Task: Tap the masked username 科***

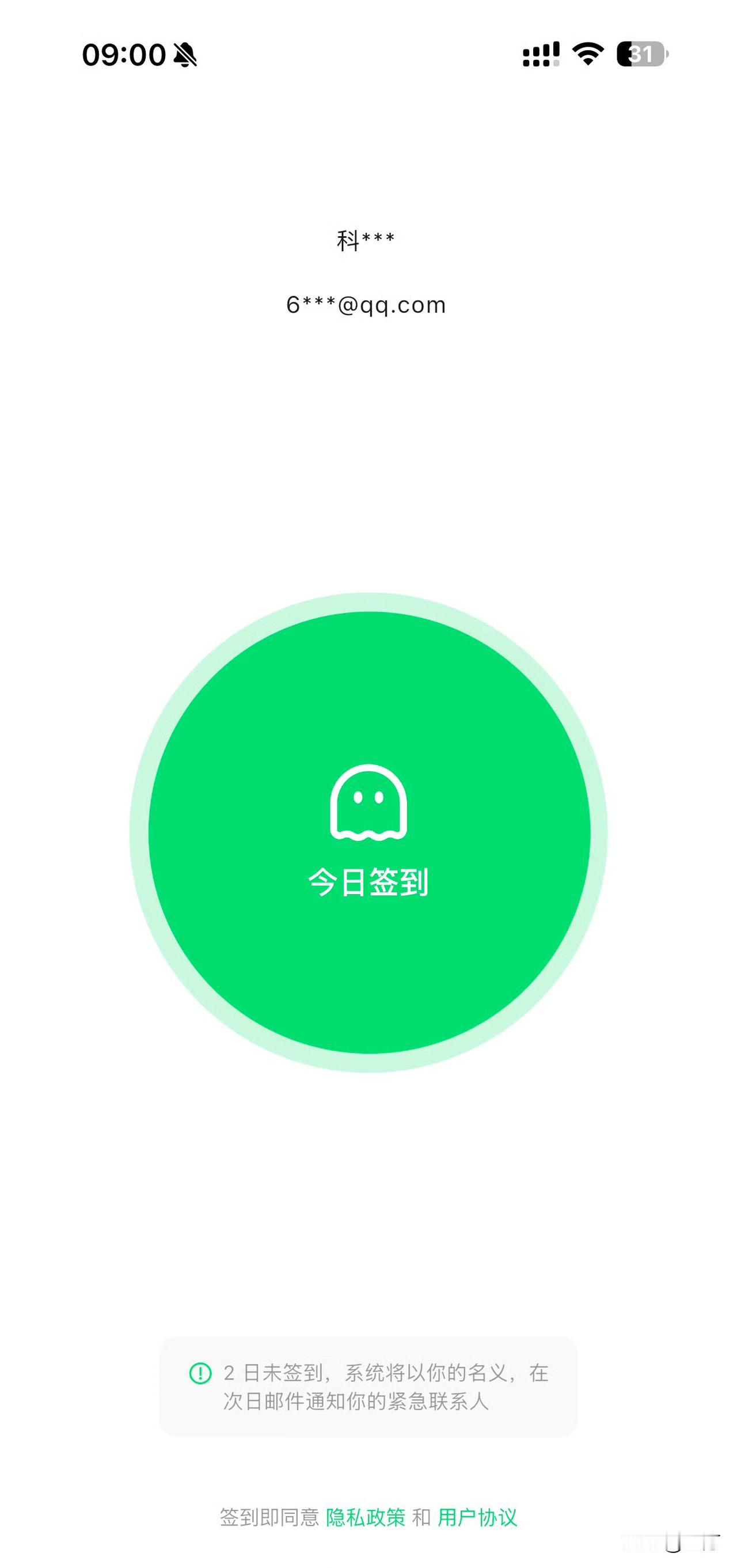Action: 366,240
